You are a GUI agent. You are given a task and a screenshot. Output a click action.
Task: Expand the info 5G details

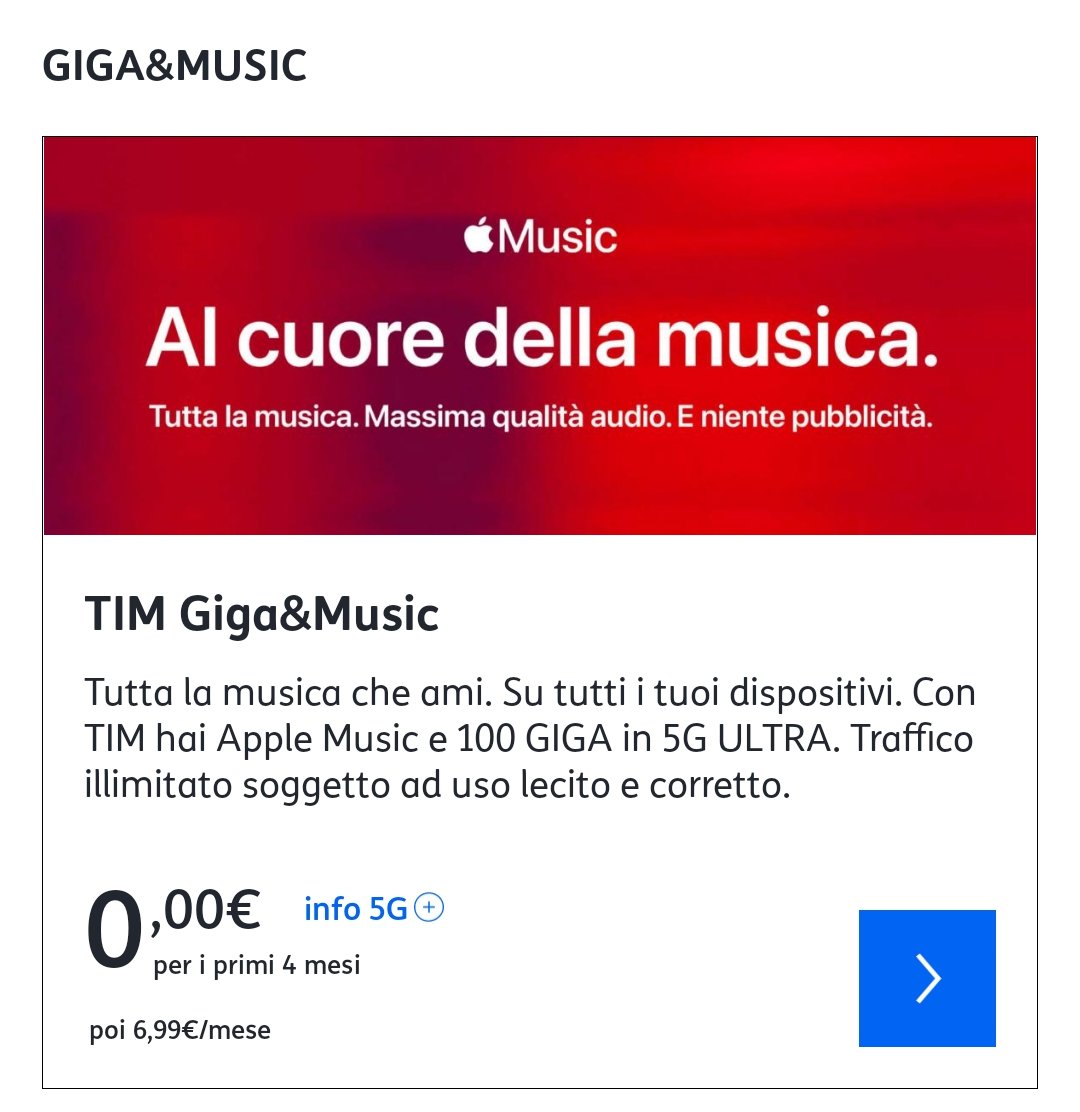coord(374,909)
